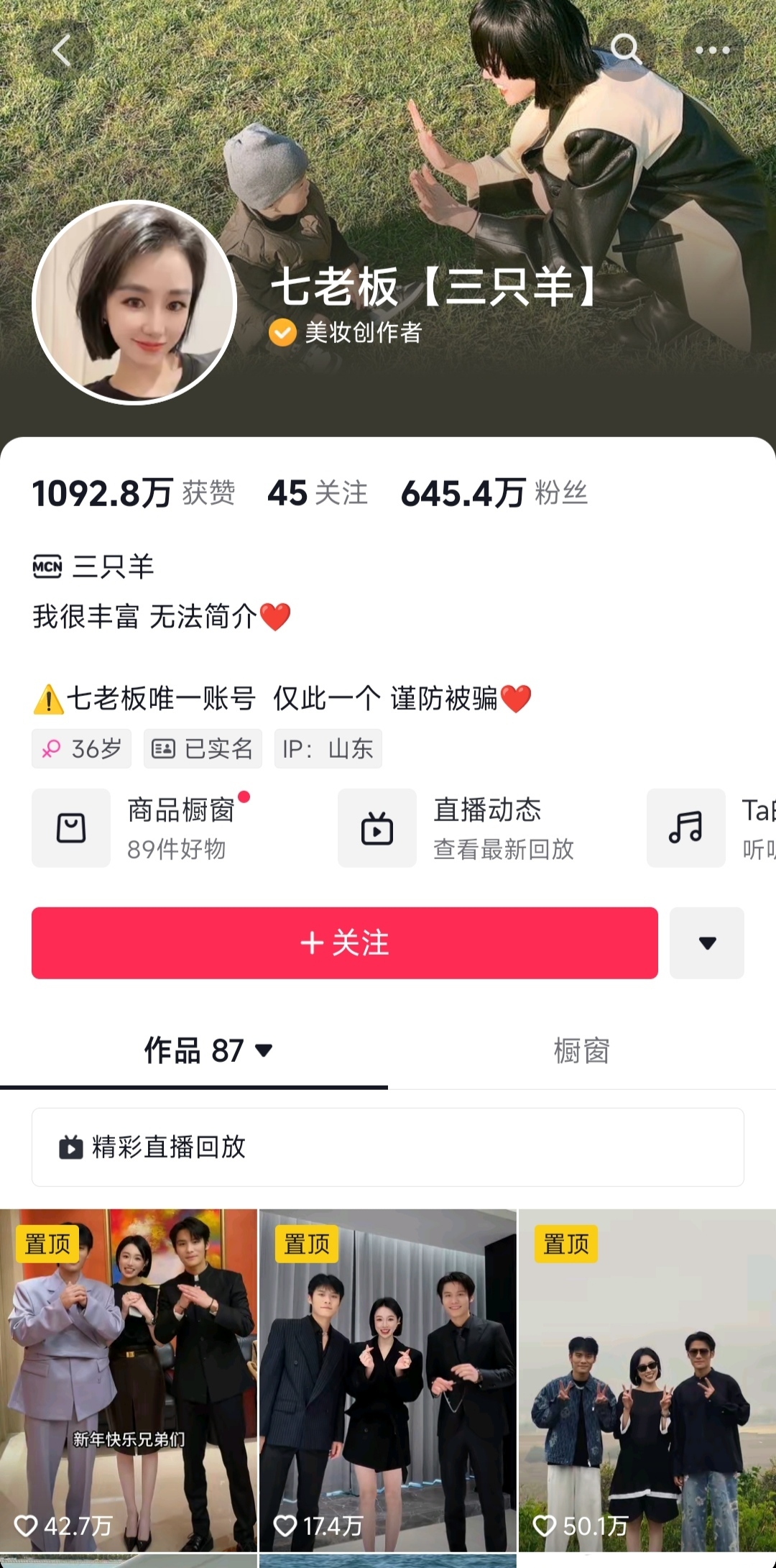
Task: Open the pinned video with 17.4万 likes
Action: tap(387, 1380)
